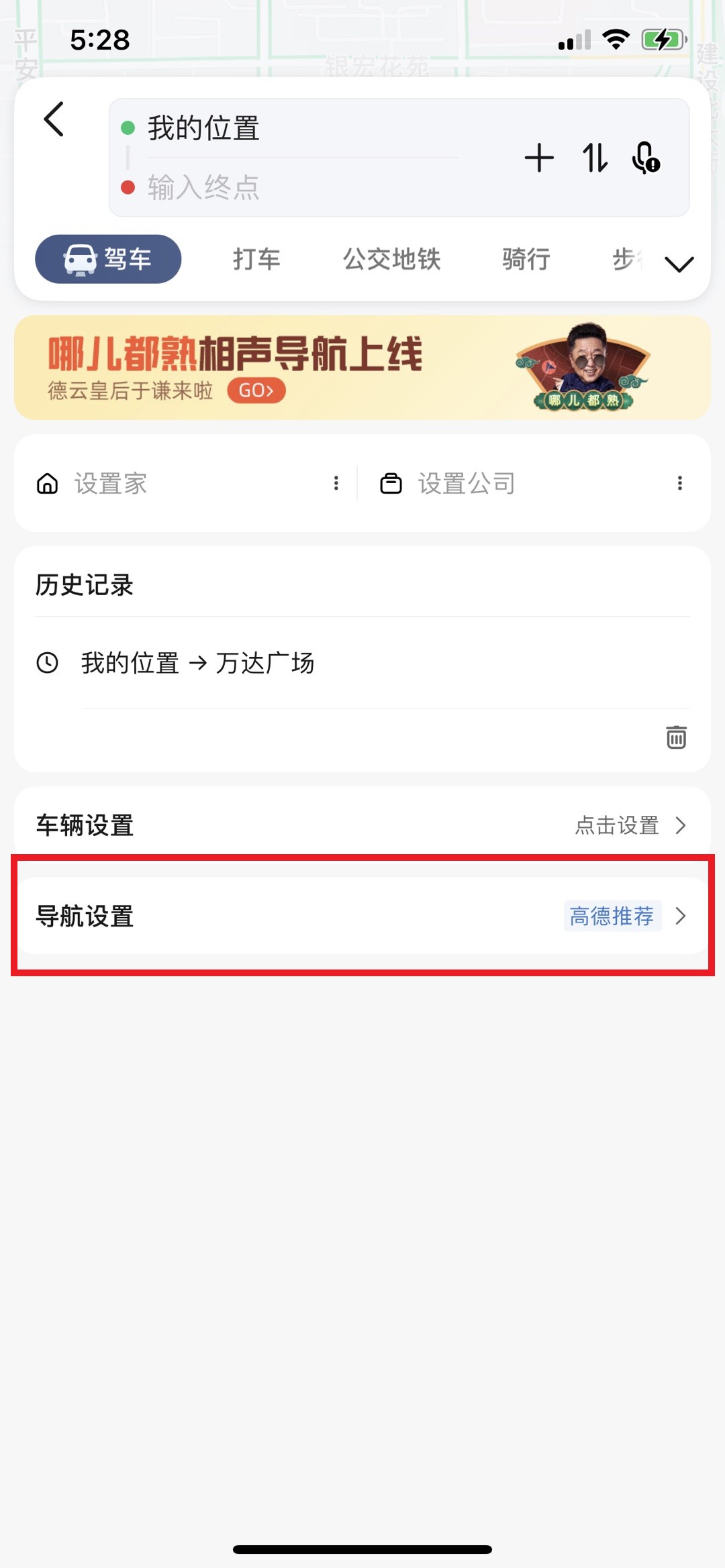Open the more options beside 设置公司
The image size is (725, 1568).
(680, 483)
